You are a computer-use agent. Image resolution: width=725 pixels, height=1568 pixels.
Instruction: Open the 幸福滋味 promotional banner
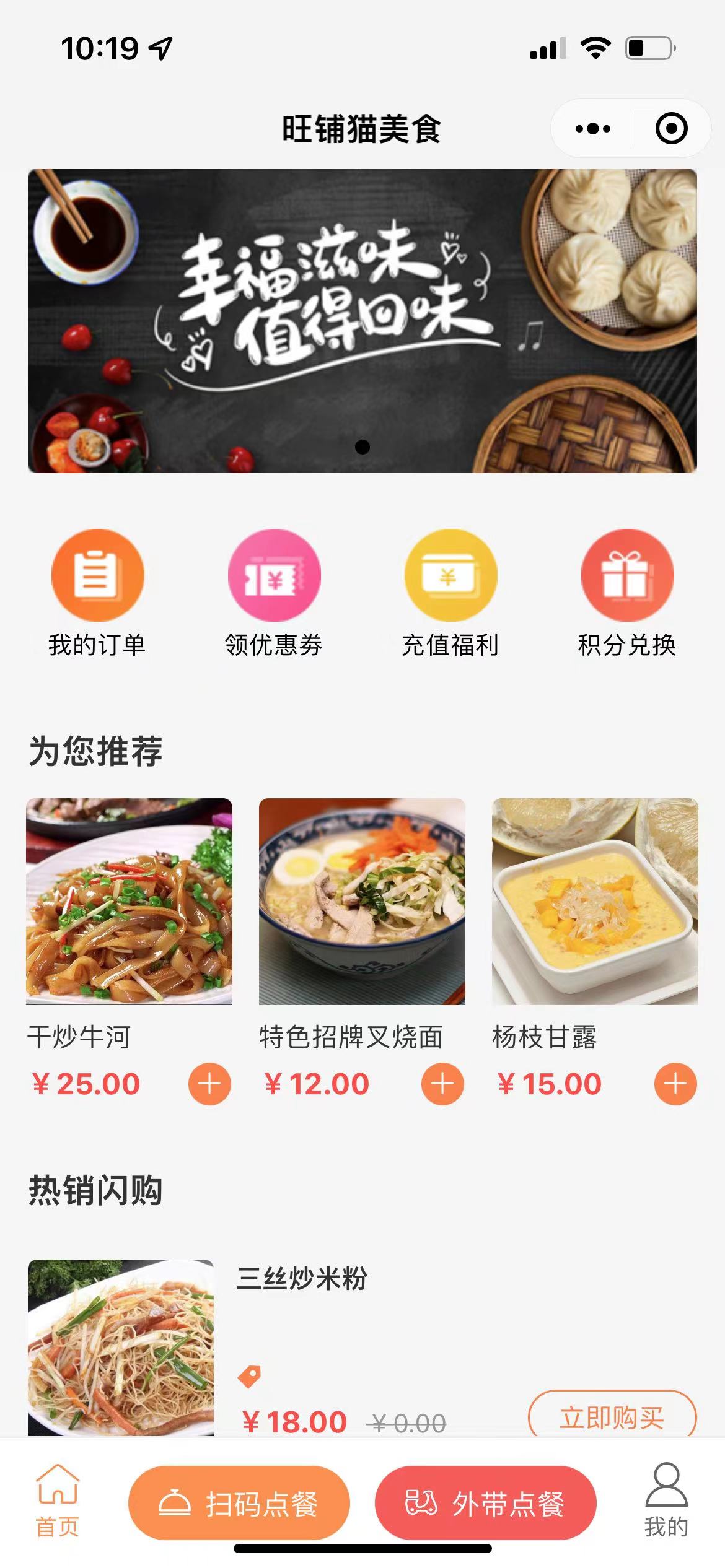tap(362, 321)
